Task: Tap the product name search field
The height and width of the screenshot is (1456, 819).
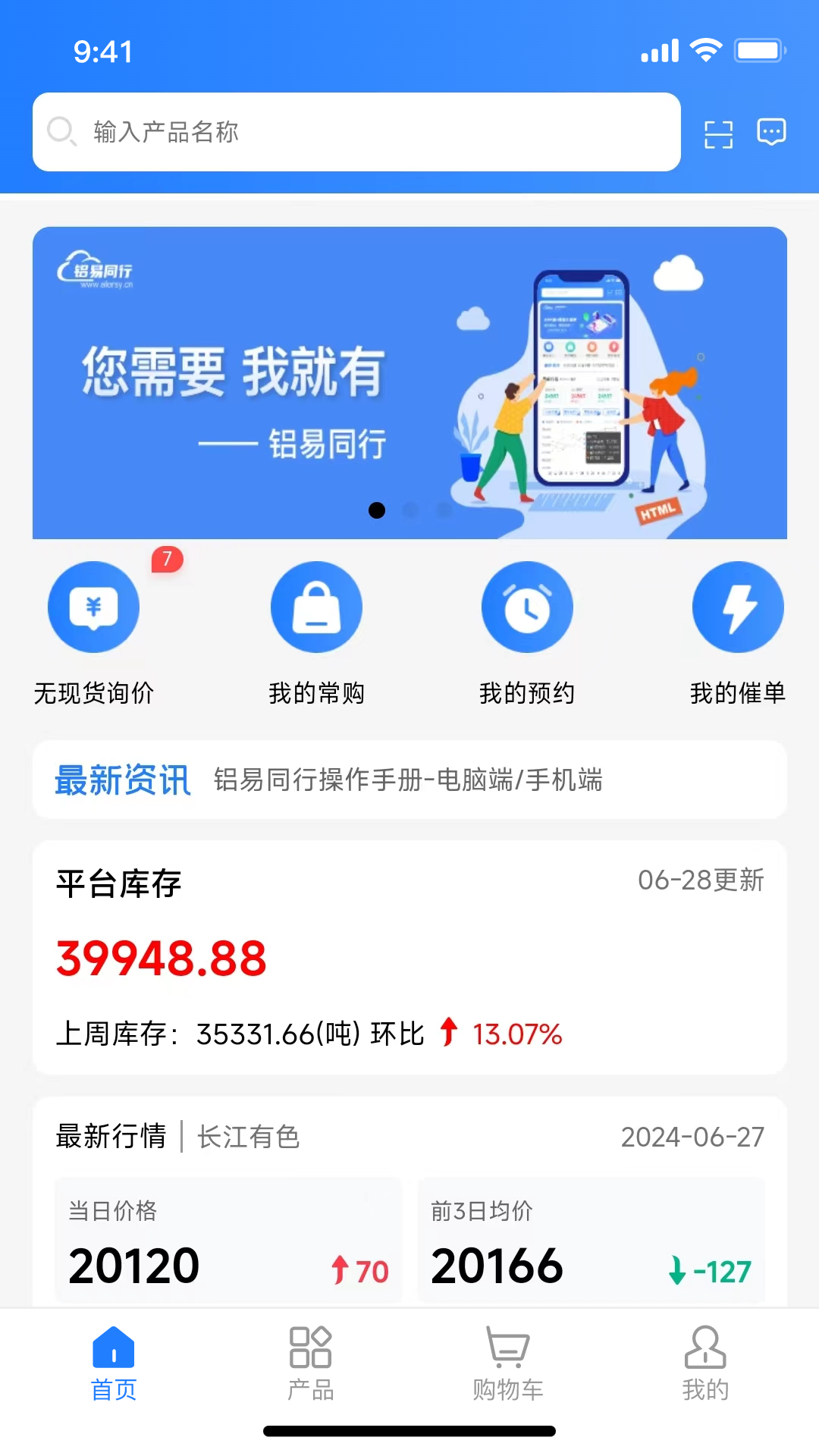Action: [356, 132]
